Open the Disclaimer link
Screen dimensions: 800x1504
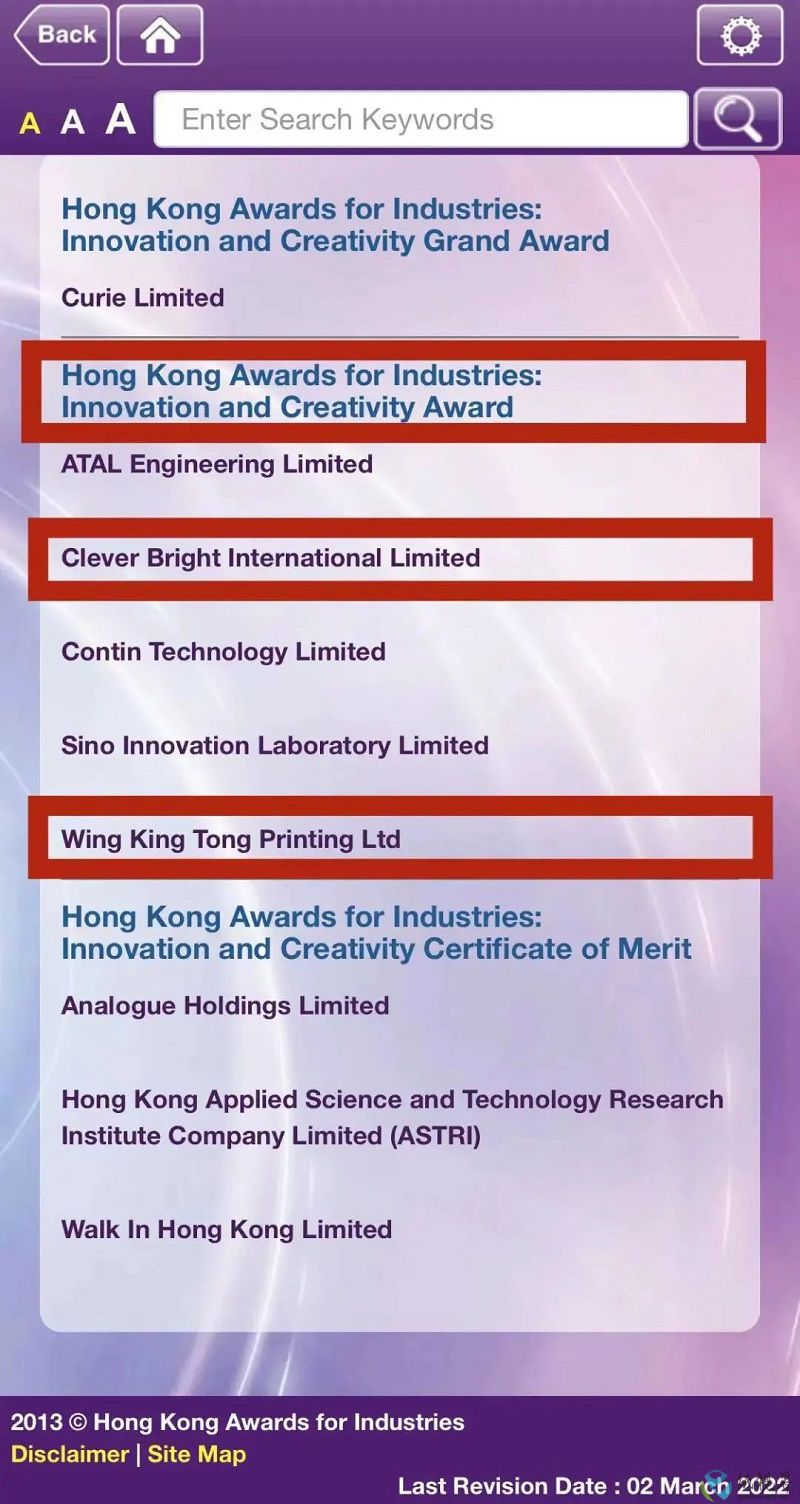tap(70, 1454)
